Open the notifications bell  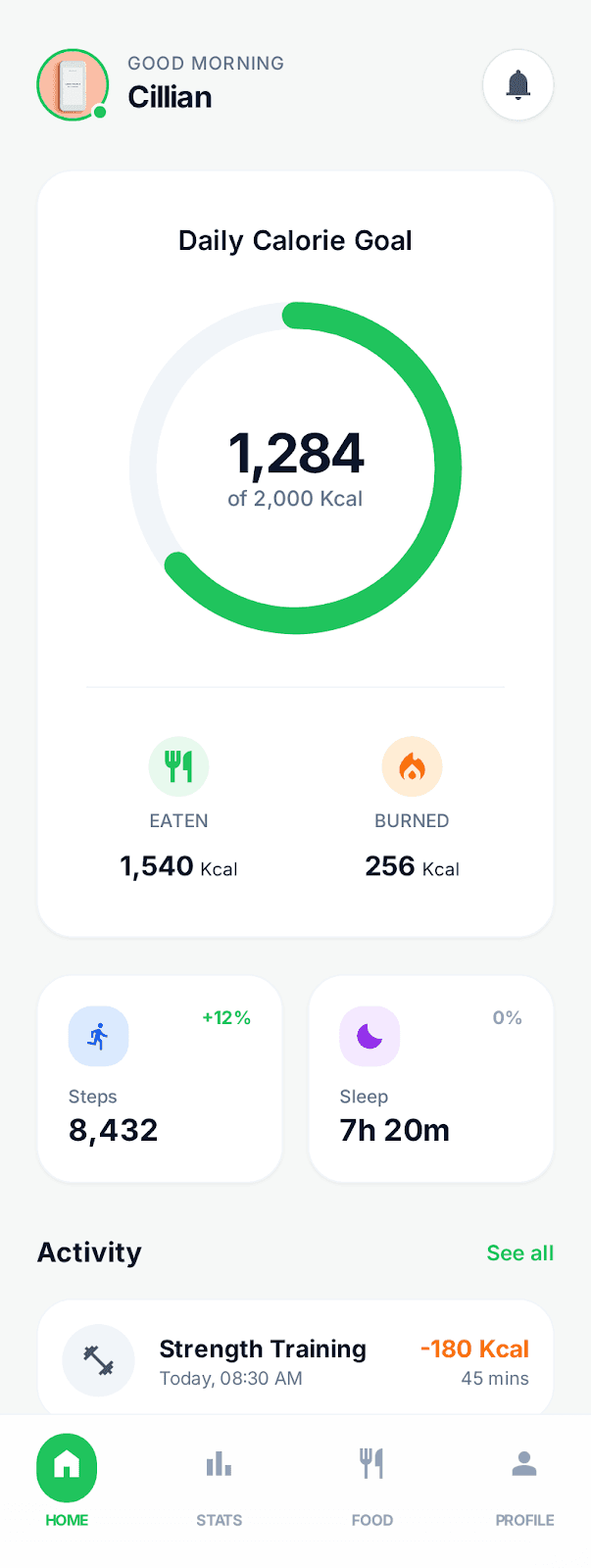click(517, 85)
